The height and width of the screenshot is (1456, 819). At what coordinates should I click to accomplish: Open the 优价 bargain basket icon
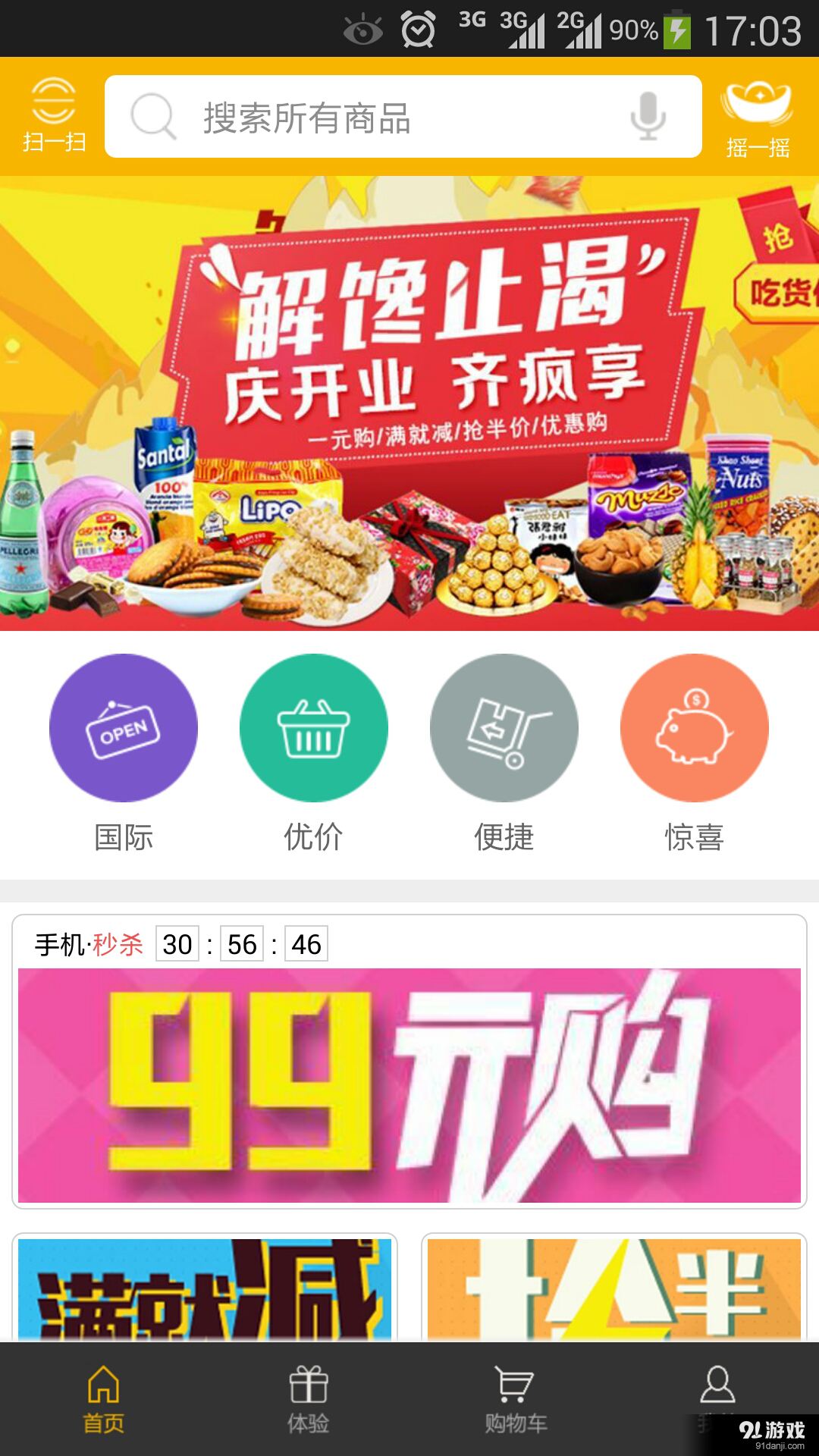coord(314,728)
